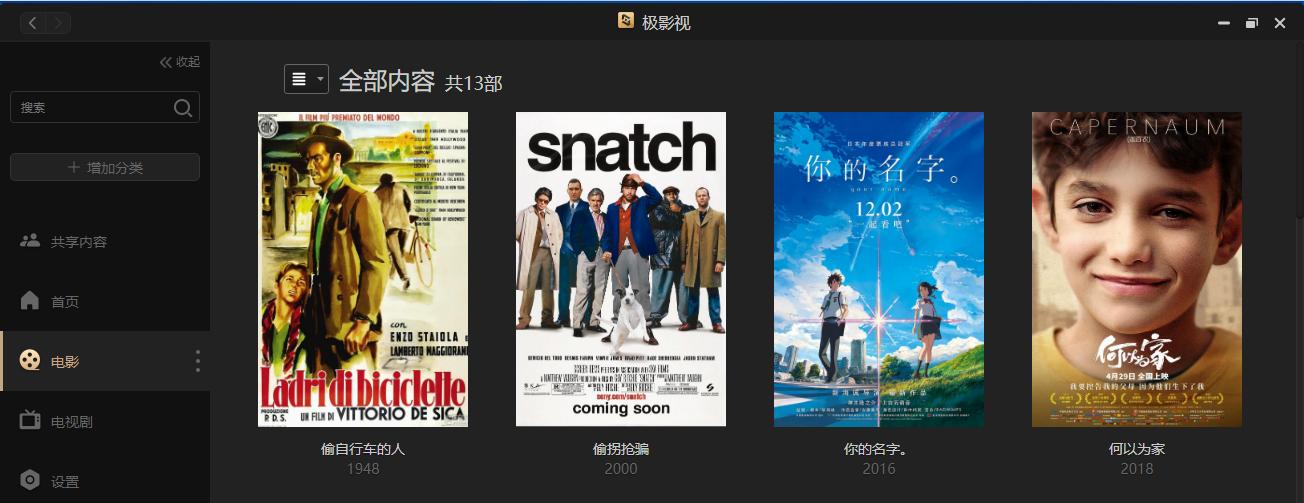
Task: Add a new category with 增加分类
Action: tap(105, 168)
